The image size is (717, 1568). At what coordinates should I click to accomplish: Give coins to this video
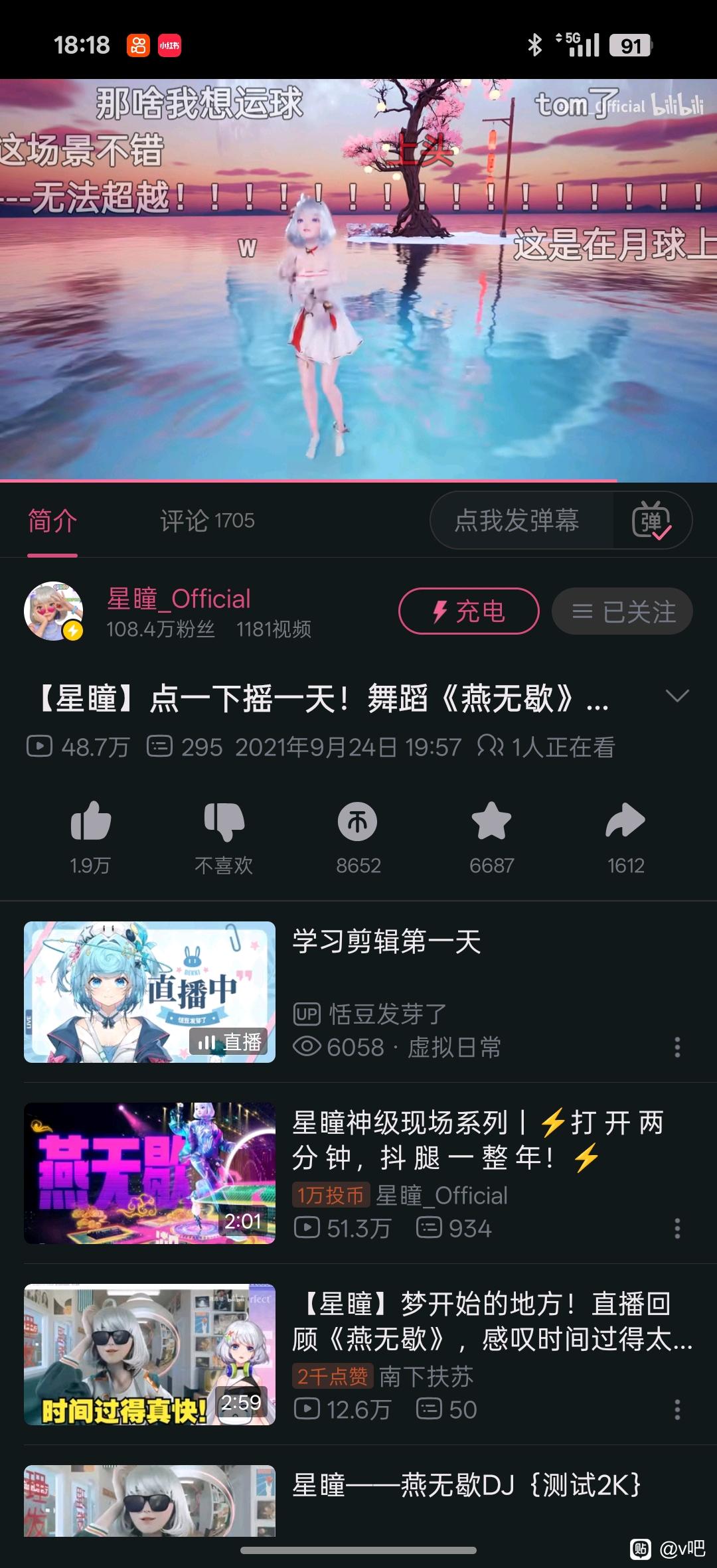(358, 823)
